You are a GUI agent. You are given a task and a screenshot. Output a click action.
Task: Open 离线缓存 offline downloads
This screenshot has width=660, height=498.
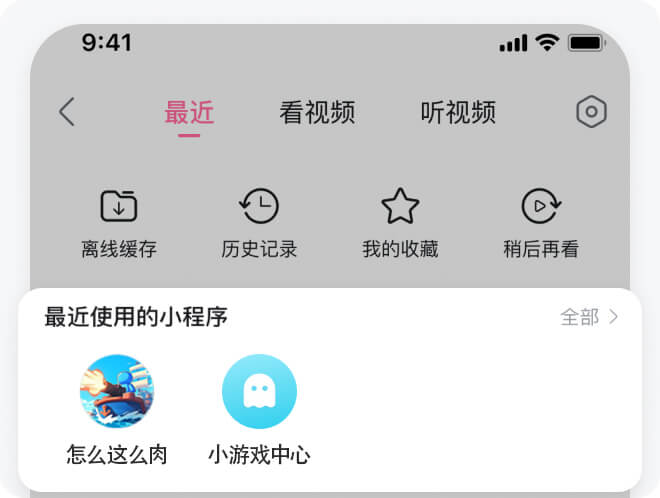[119, 222]
